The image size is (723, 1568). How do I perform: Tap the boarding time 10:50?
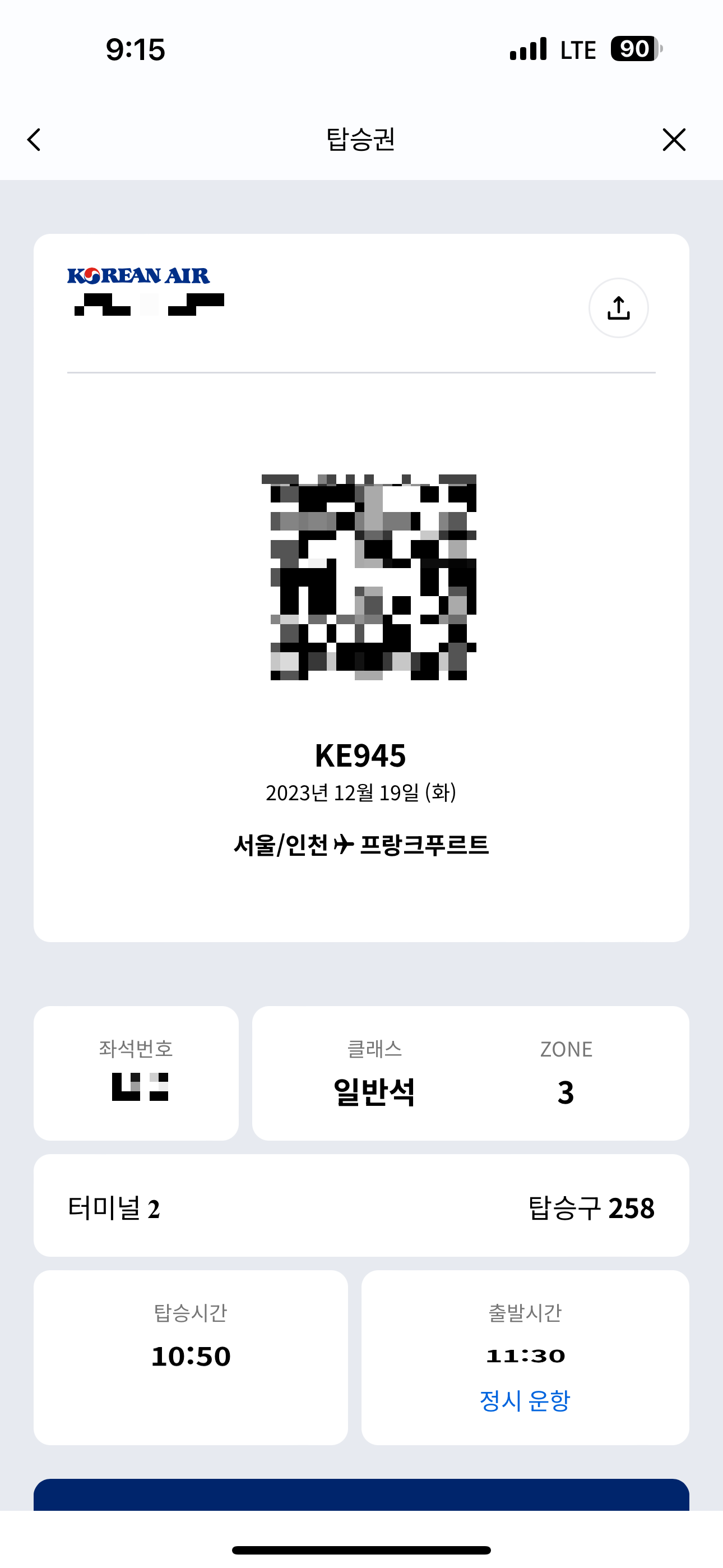click(192, 1356)
